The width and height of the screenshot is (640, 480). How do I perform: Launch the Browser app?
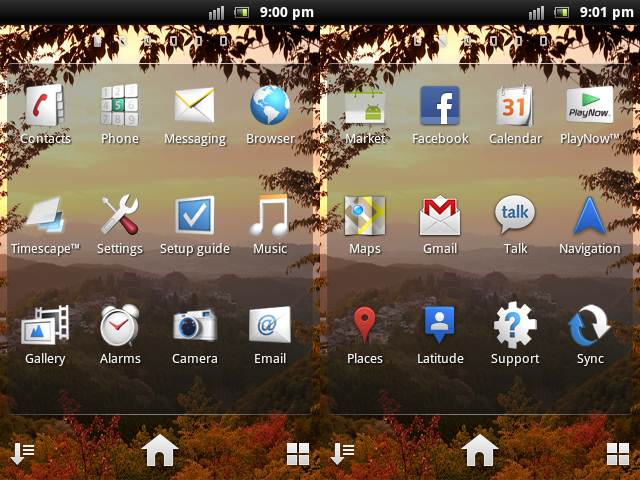tap(270, 106)
